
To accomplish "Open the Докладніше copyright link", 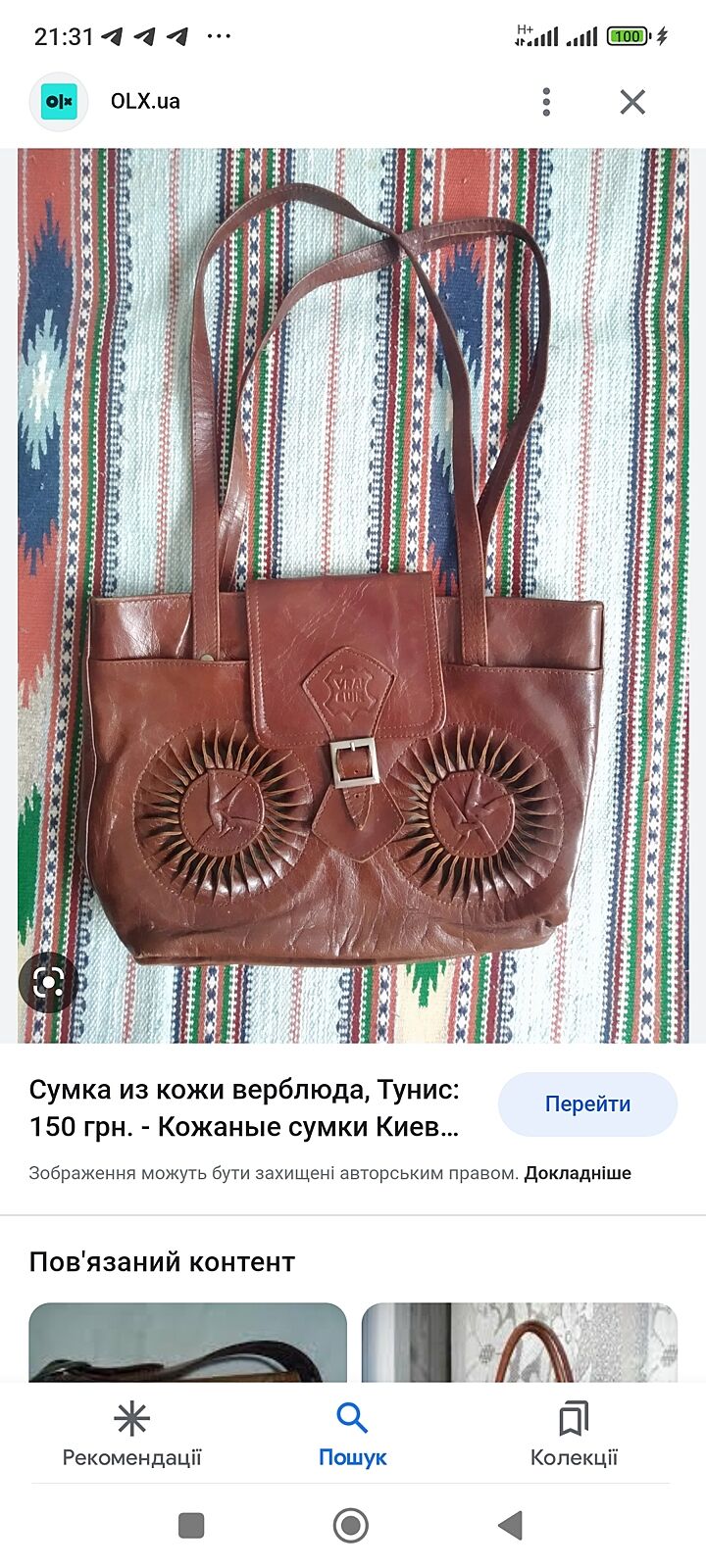I will tap(577, 1173).
